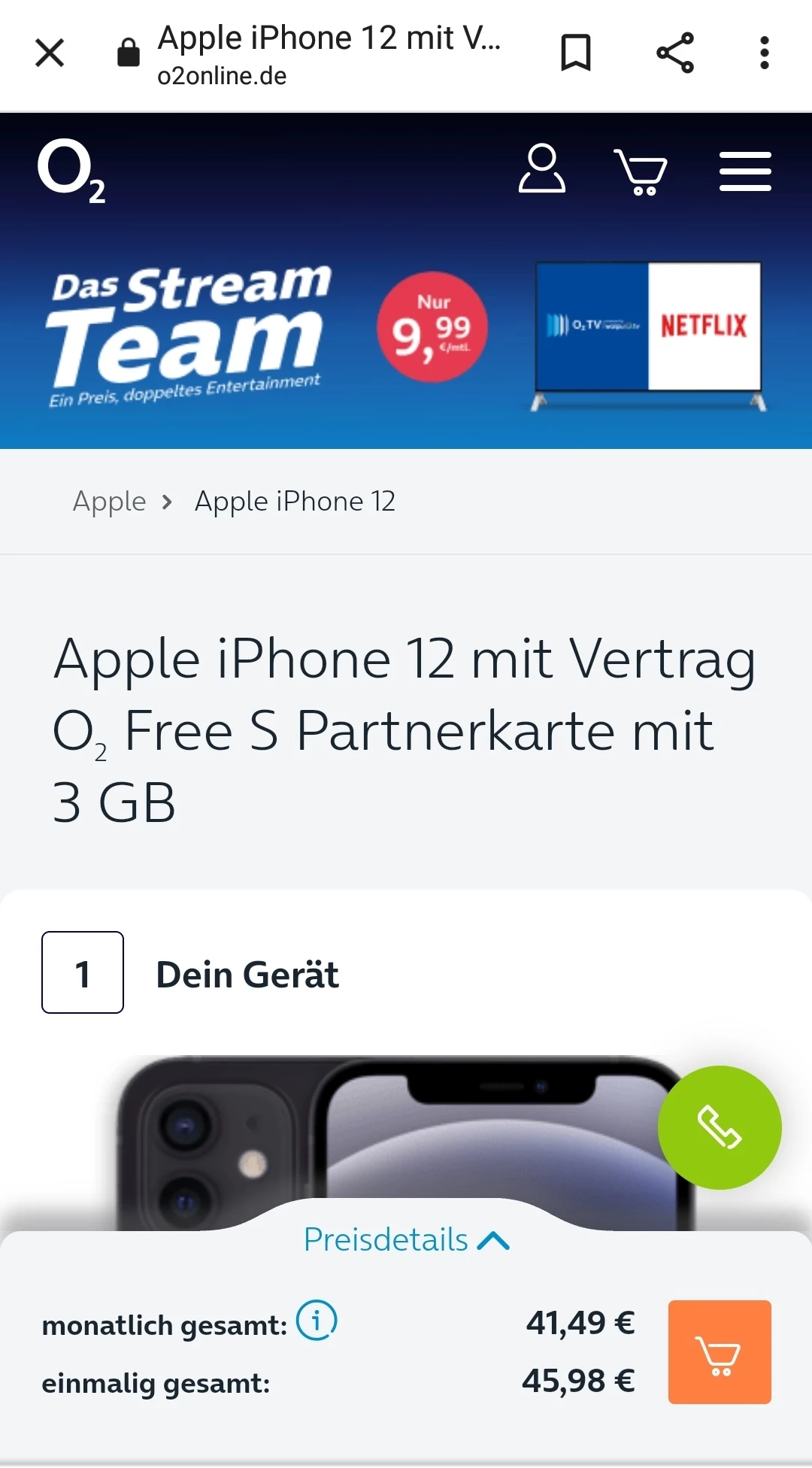Open the hamburger navigation menu
Viewport: 812px width, 1468px height.
click(x=744, y=171)
